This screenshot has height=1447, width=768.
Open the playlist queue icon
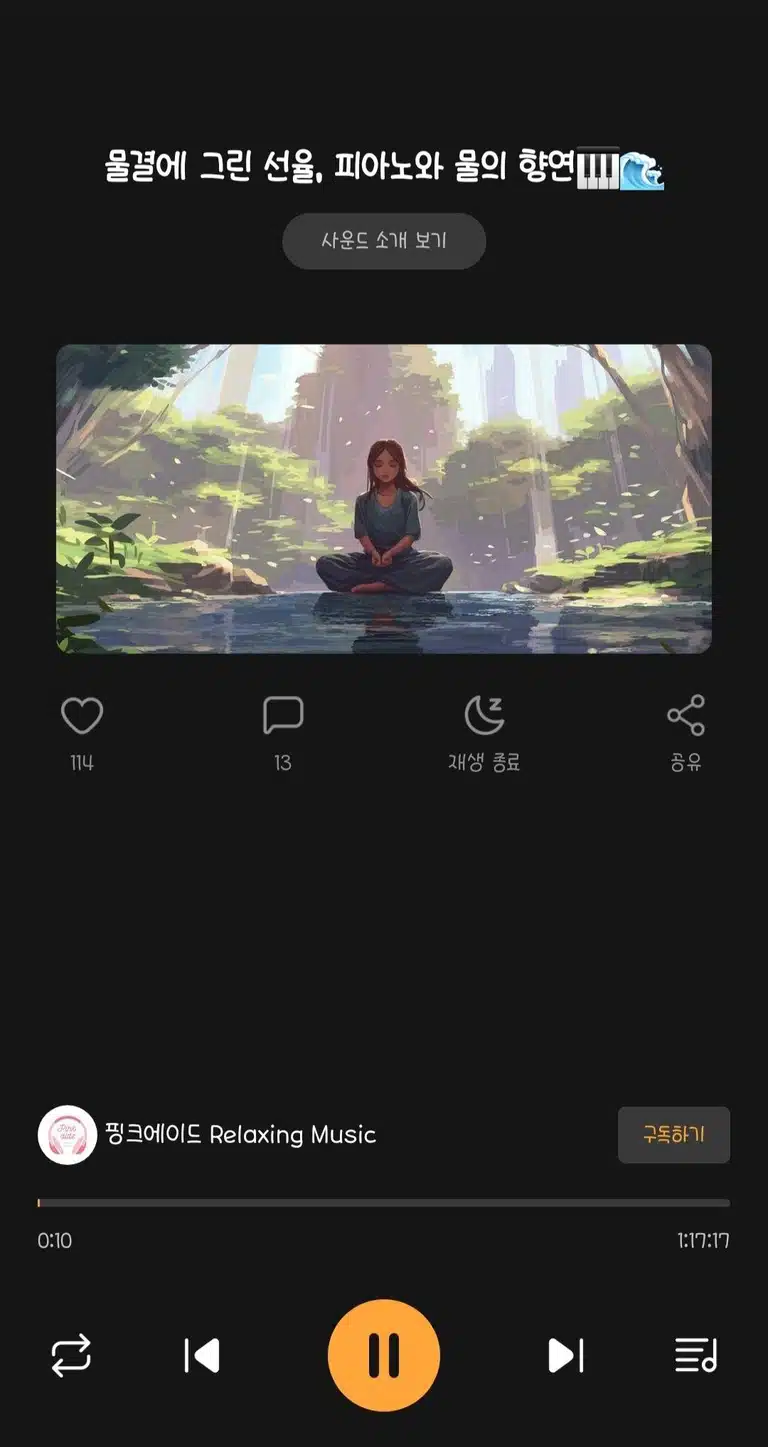696,1356
